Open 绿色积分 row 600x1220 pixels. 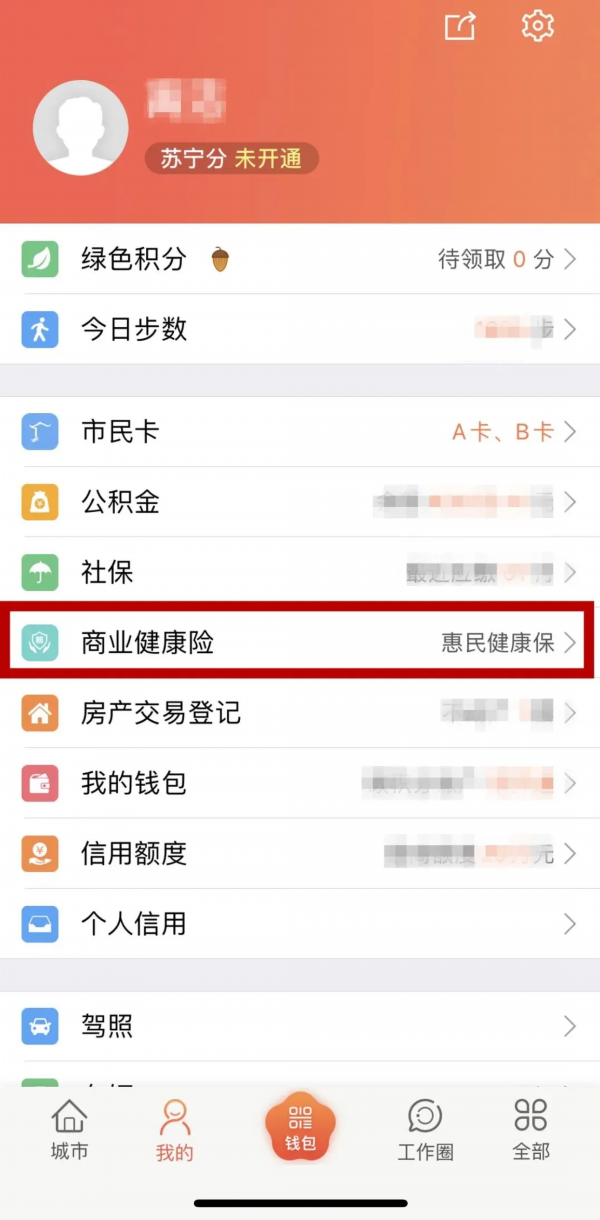pos(300,259)
